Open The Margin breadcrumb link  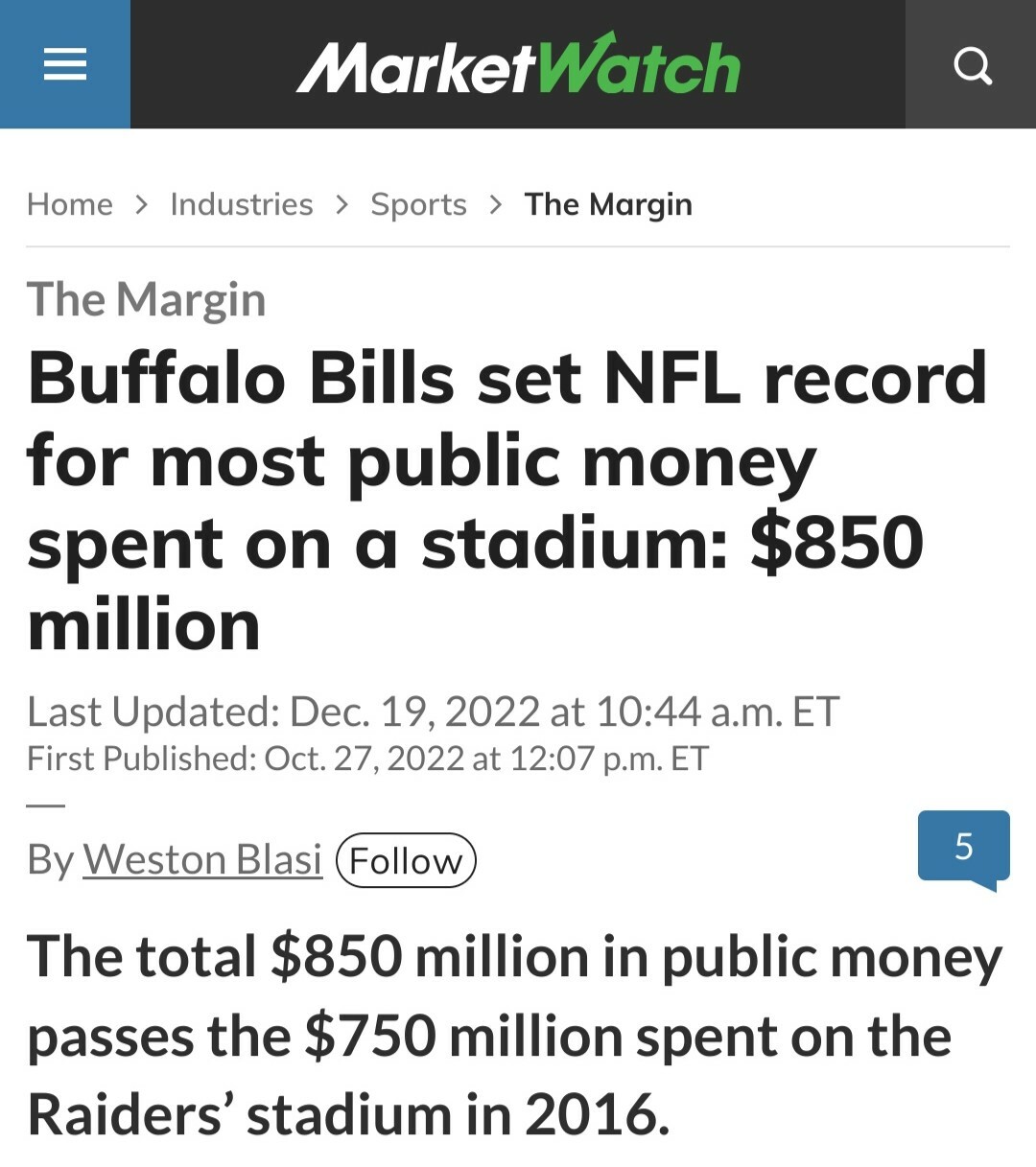coord(608,204)
